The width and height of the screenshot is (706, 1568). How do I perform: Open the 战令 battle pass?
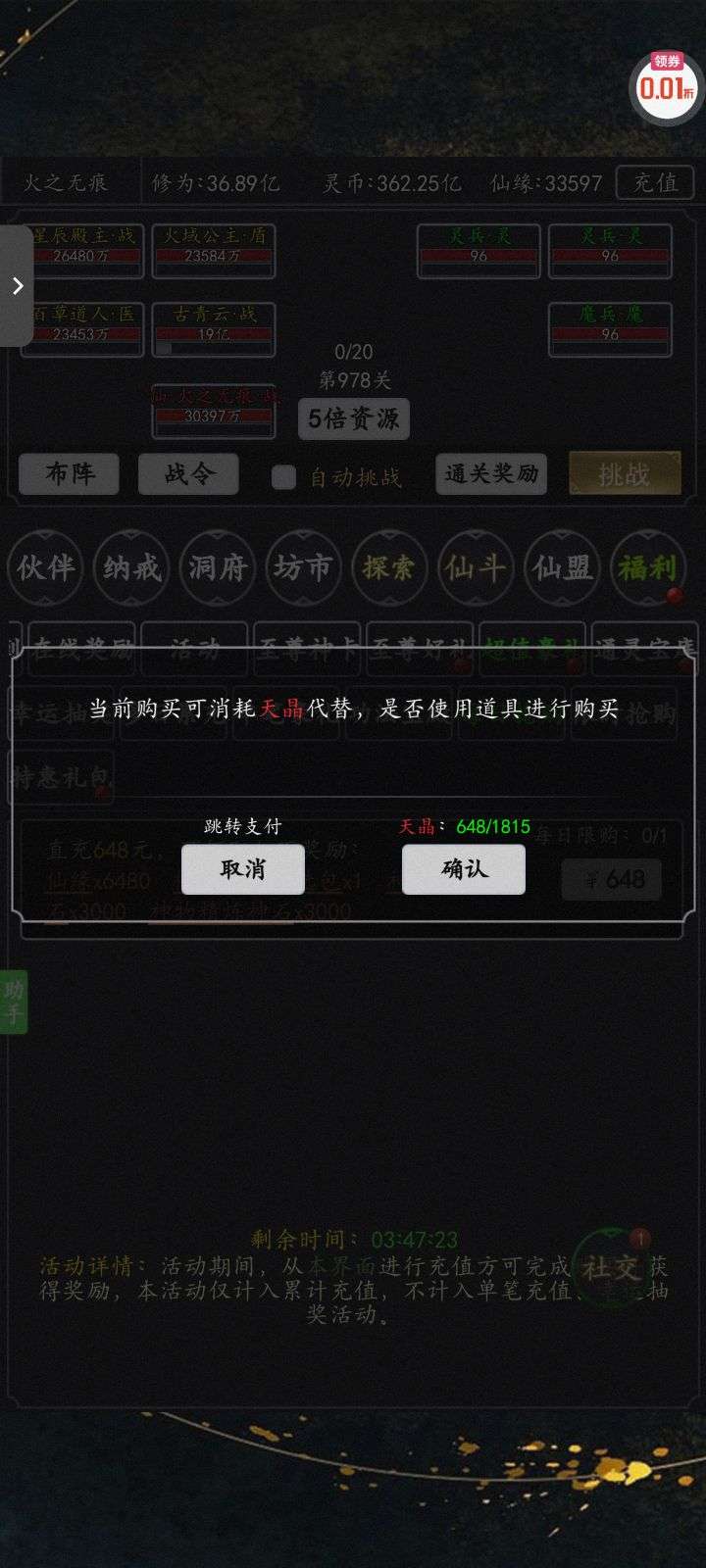tap(188, 474)
